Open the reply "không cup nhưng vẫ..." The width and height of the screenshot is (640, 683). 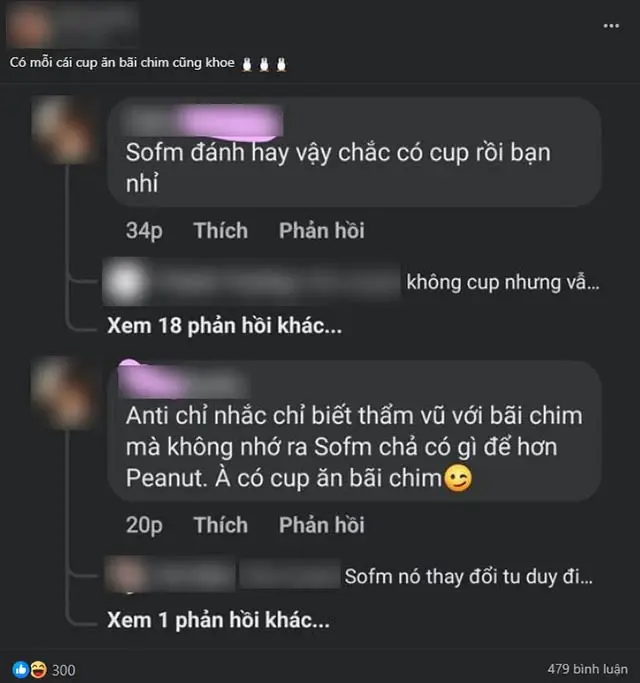click(502, 283)
